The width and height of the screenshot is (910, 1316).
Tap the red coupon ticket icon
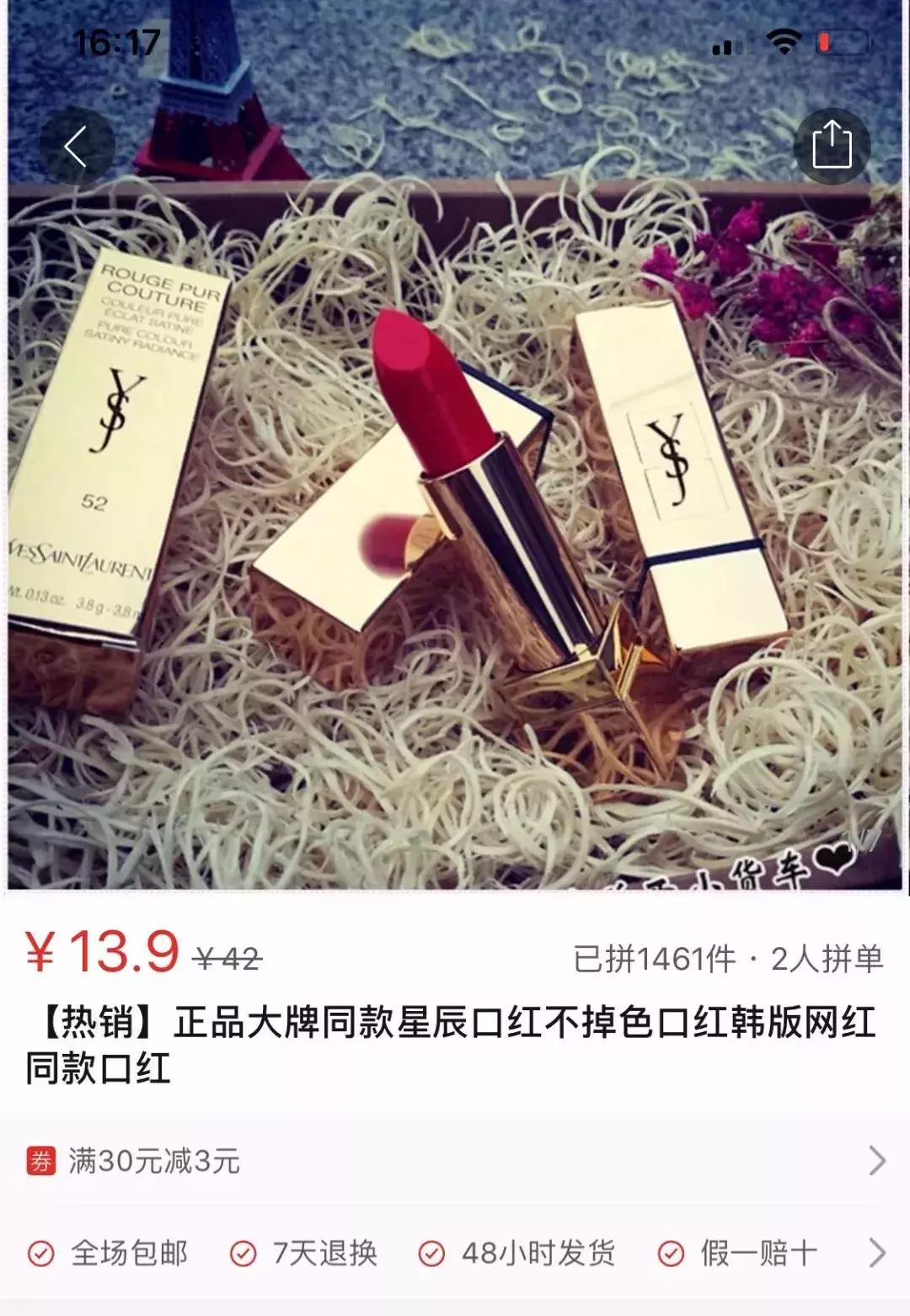(x=40, y=1161)
